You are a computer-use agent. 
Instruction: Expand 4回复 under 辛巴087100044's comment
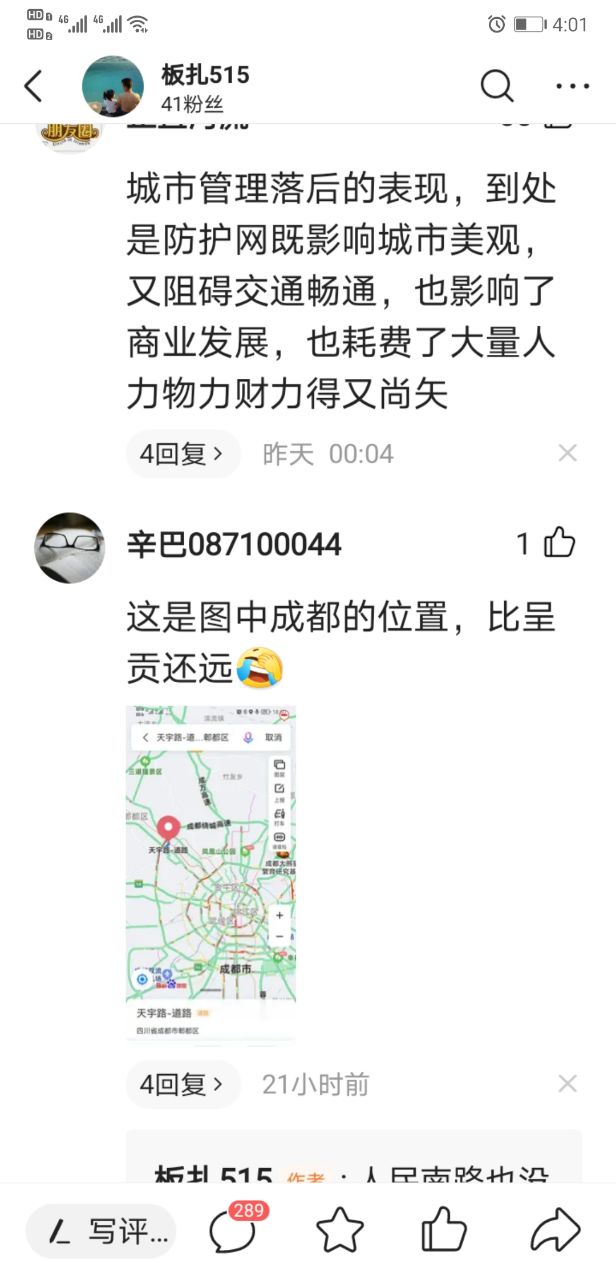click(183, 1084)
